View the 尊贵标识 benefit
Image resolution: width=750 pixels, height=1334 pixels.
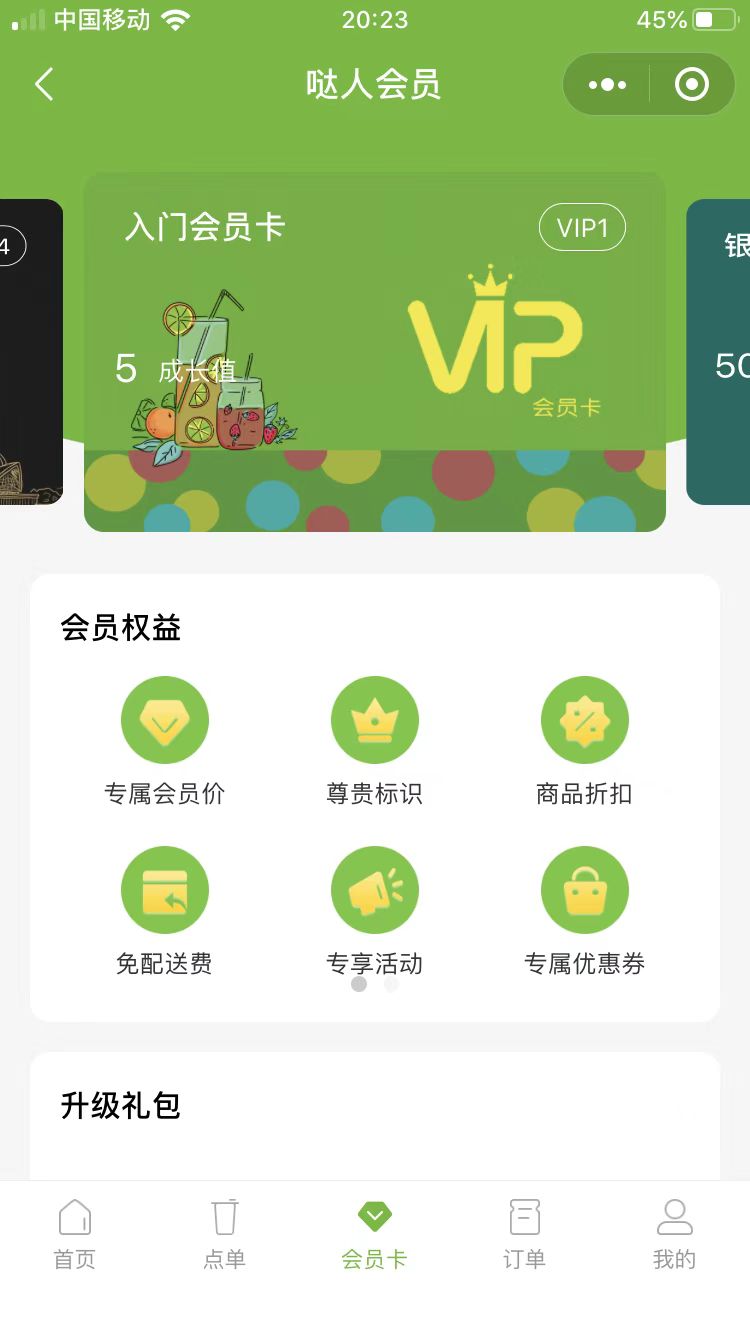pyautogui.click(x=375, y=742)
